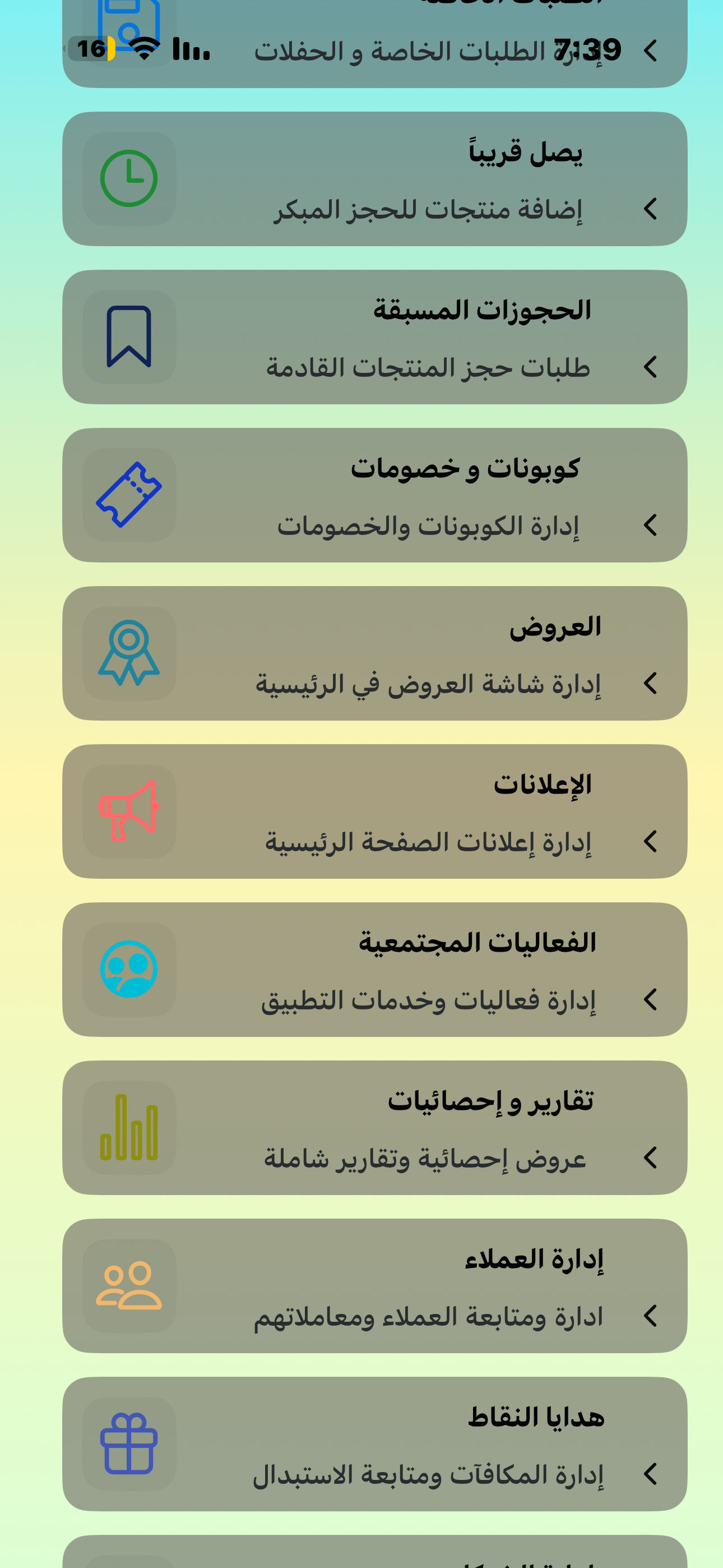Viewport: 723px width, 1568px height.
Task: Select the pink megaphone icon for الإعلانات
Action: click(x=129, y=810)
